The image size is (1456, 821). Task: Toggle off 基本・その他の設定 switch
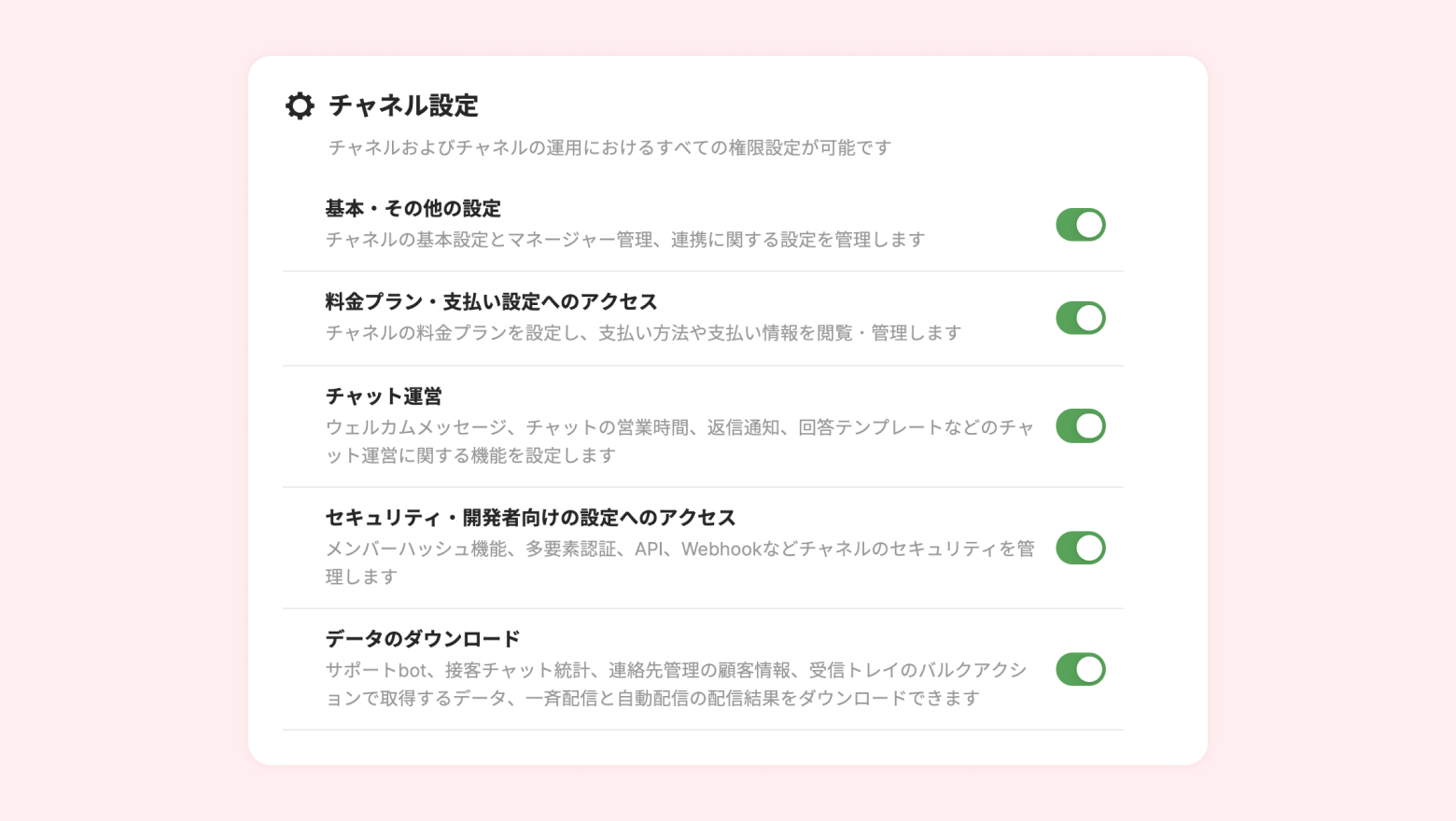pyautogui.click(x=1080, y=225)
